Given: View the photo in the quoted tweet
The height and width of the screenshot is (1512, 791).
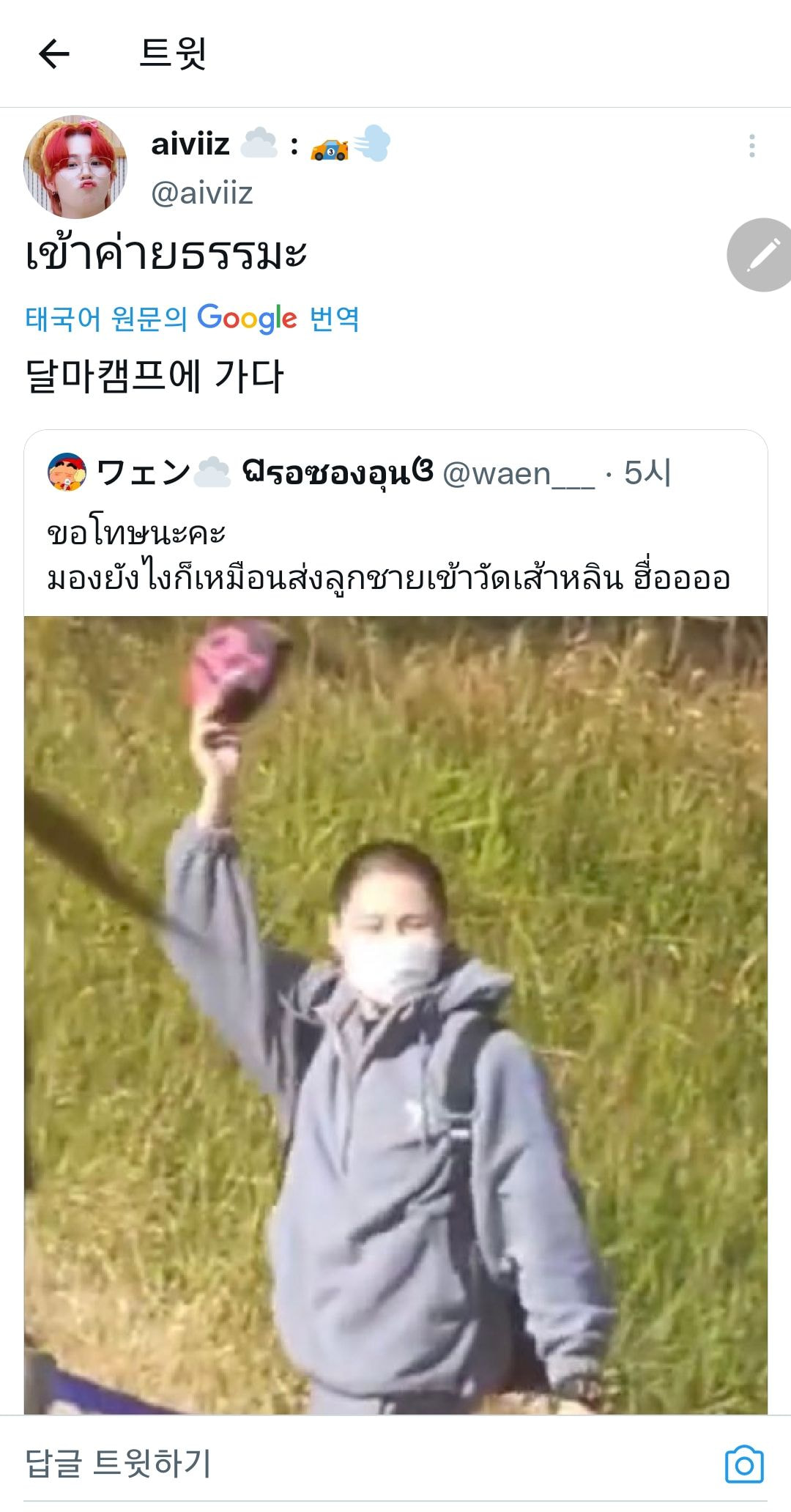Looking at the screenshot, I should pos(395,1015).
